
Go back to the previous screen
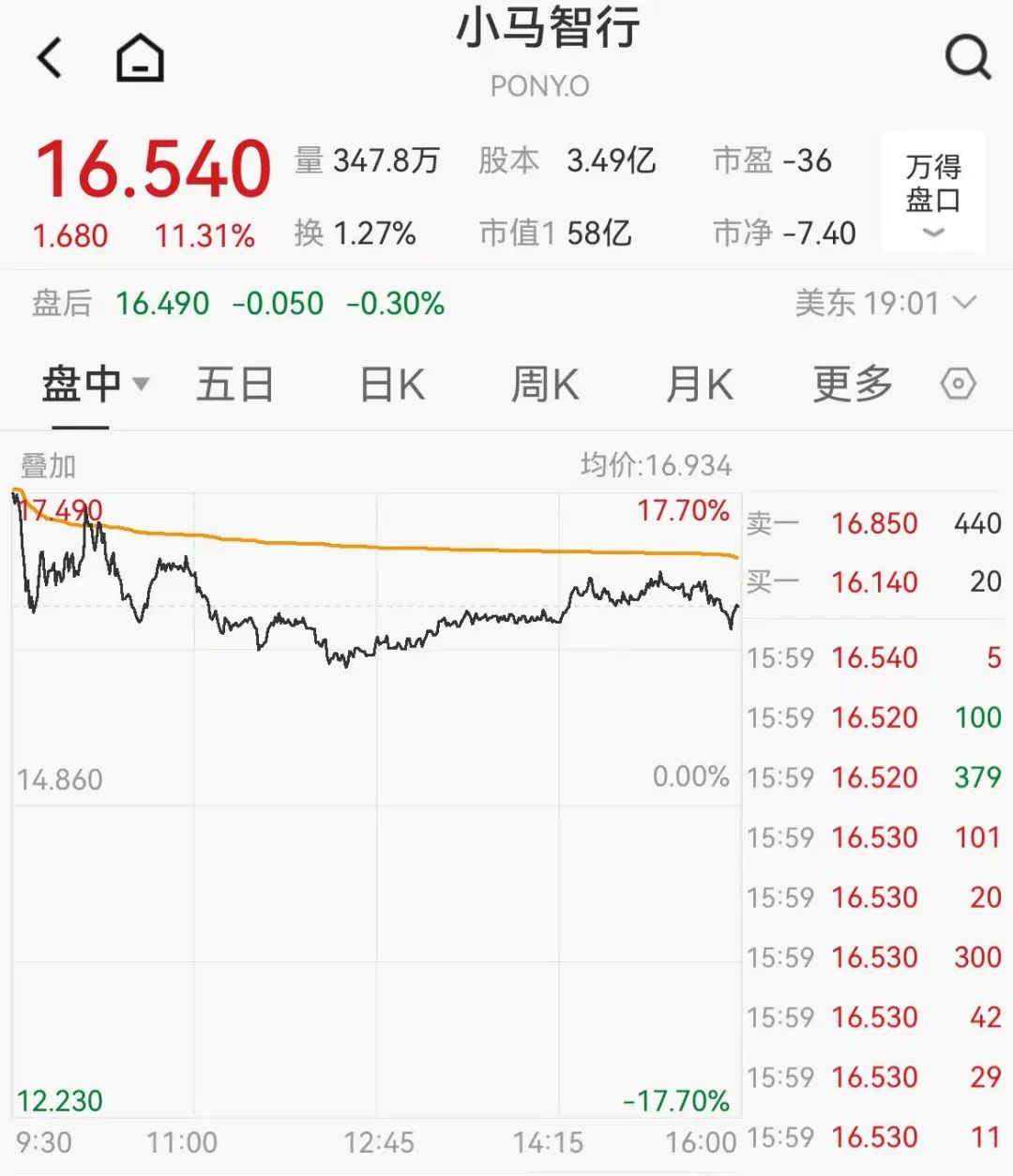point(50,58)
